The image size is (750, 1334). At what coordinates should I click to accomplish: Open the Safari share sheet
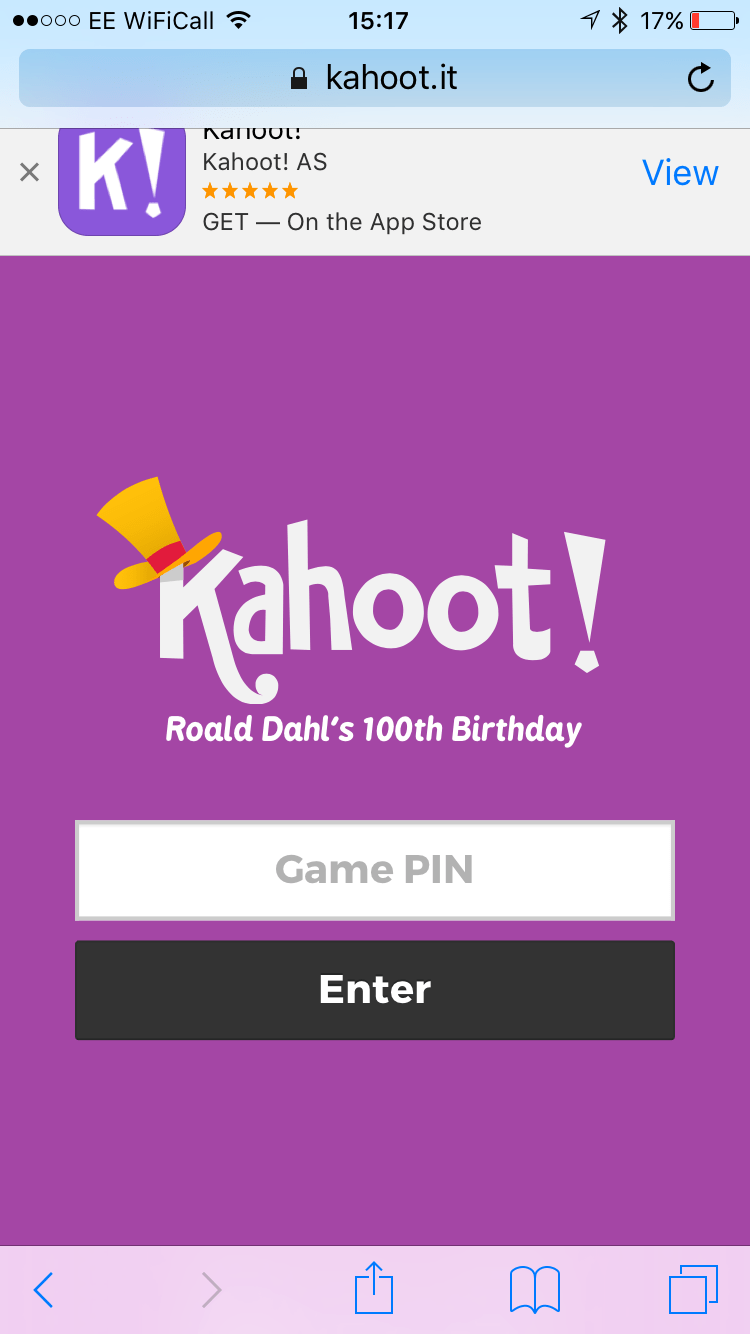(x=374, y=1288)
